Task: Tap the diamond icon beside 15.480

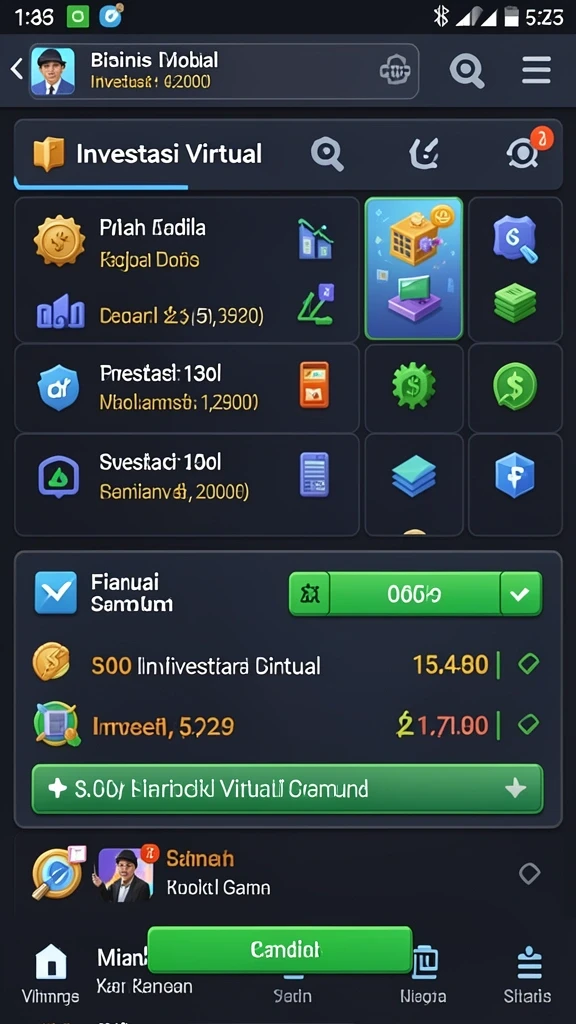Action: pos(528,665)
